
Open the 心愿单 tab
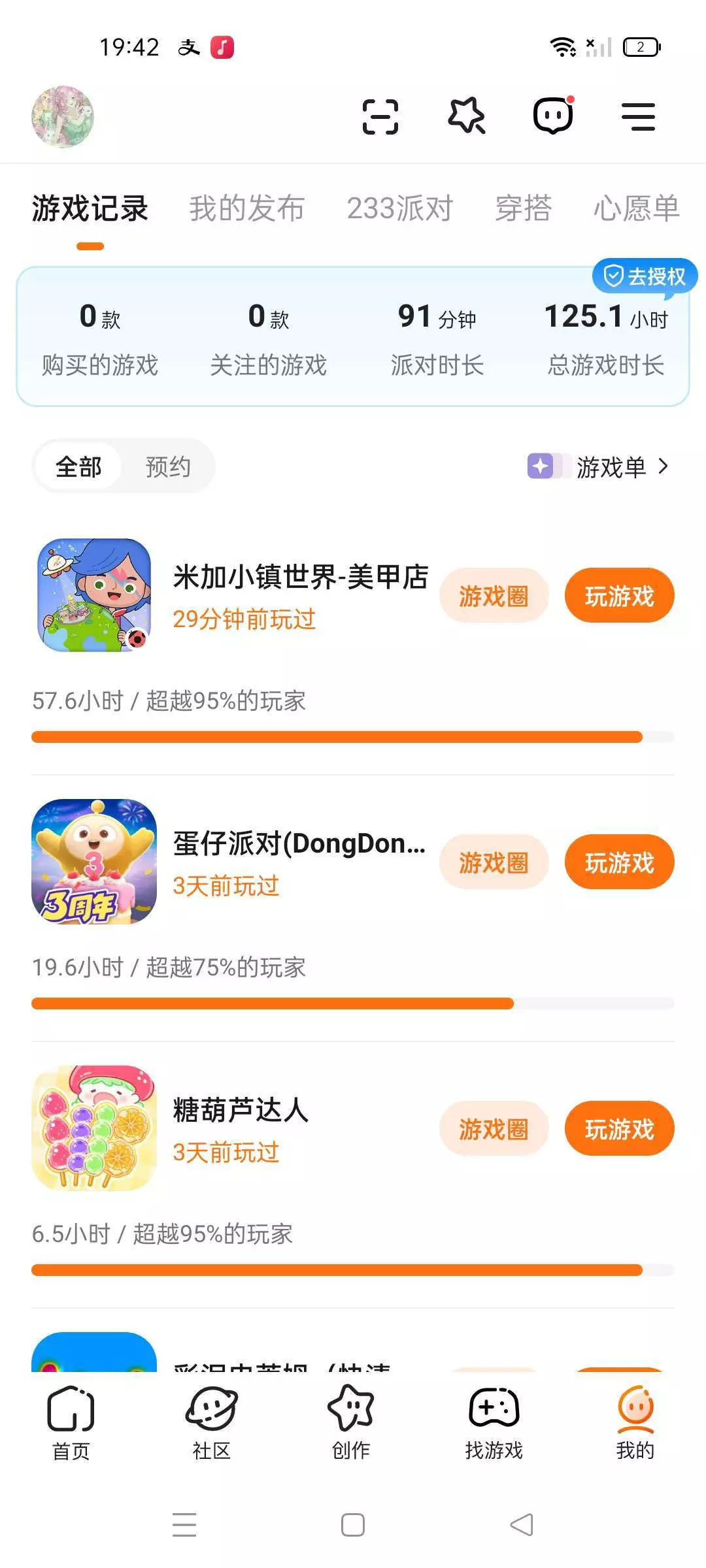coord(636,209)
